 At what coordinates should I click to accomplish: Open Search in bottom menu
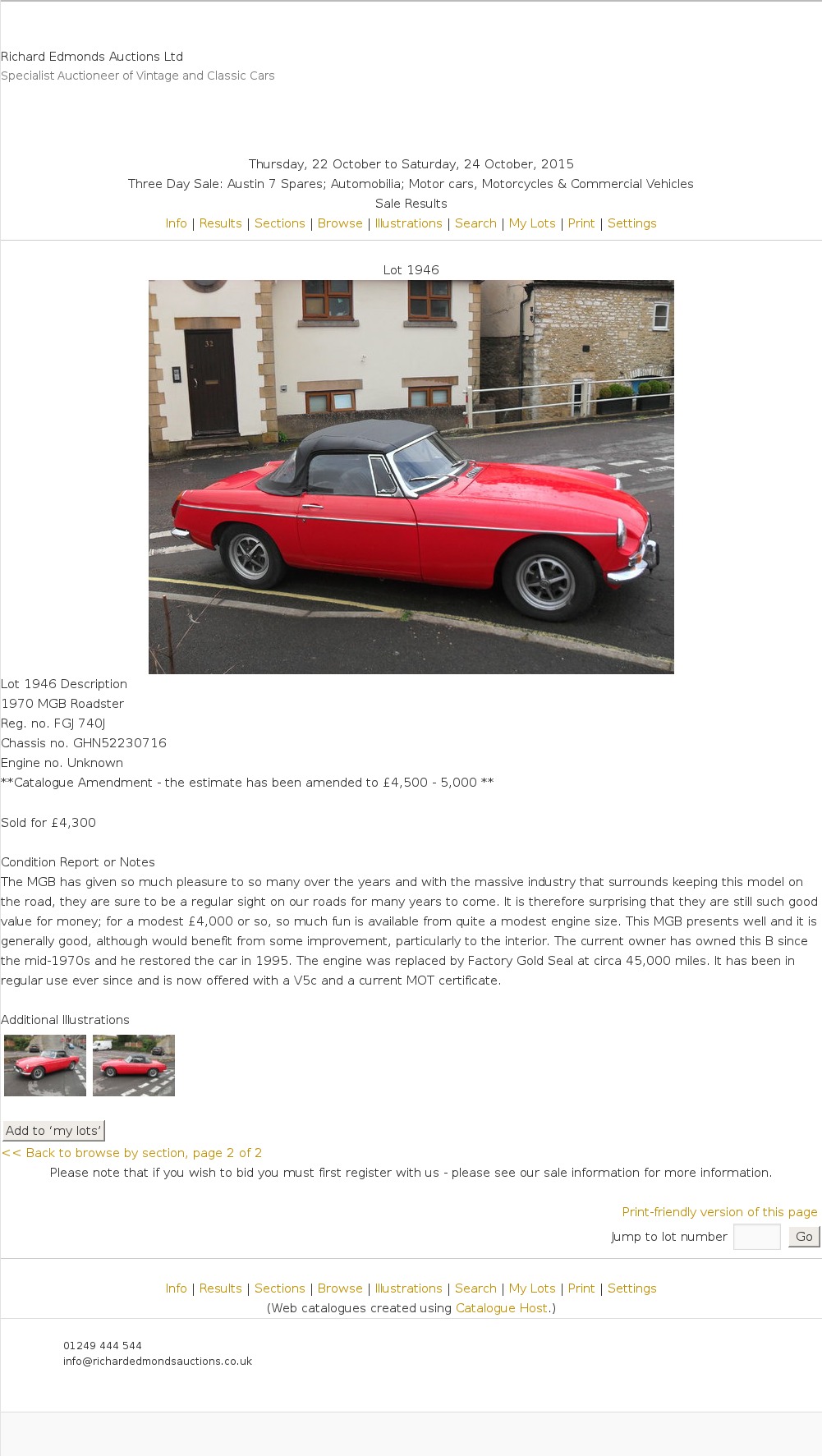tap(475, 1288)
